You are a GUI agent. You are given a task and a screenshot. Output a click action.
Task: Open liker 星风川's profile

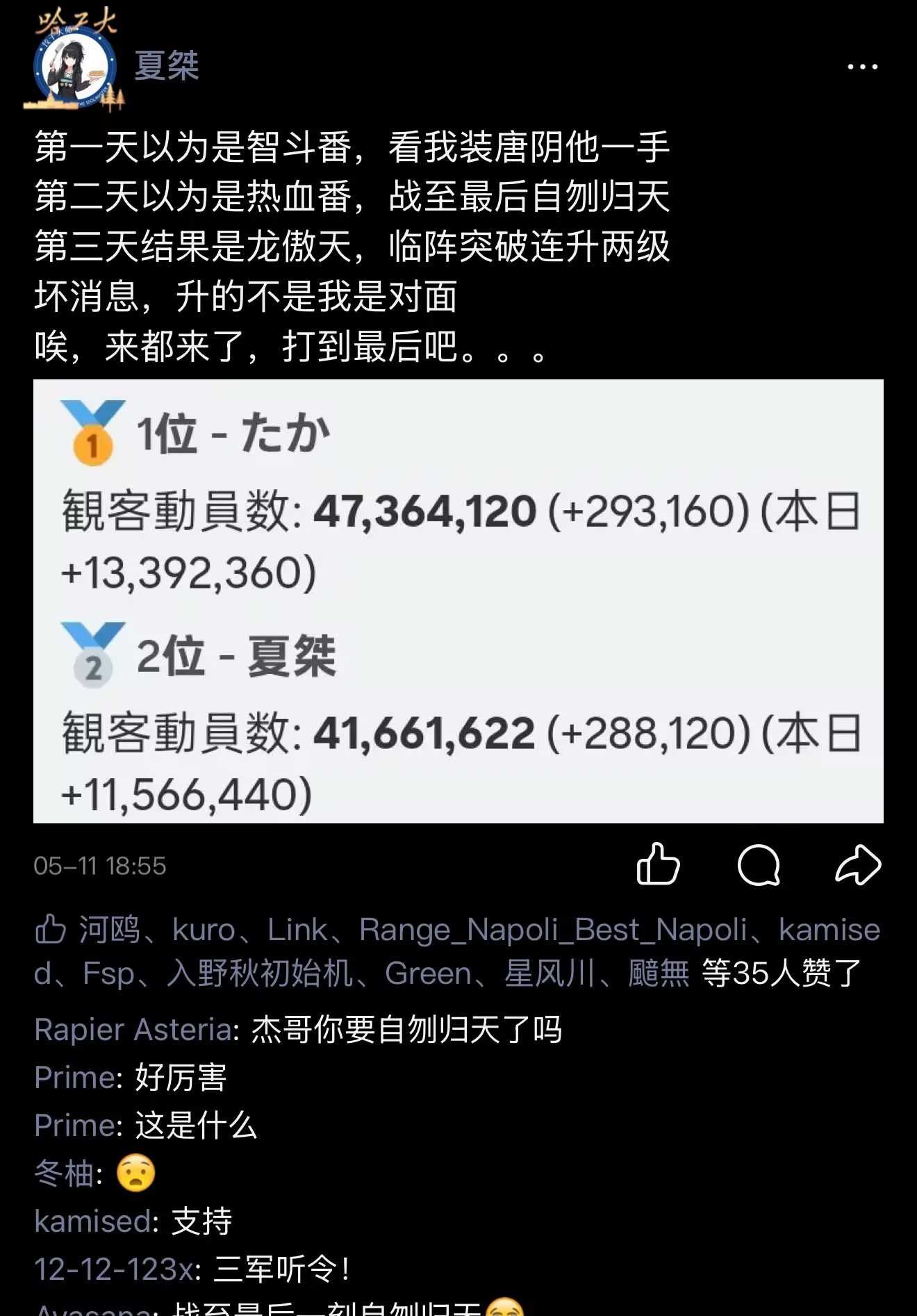549,973
